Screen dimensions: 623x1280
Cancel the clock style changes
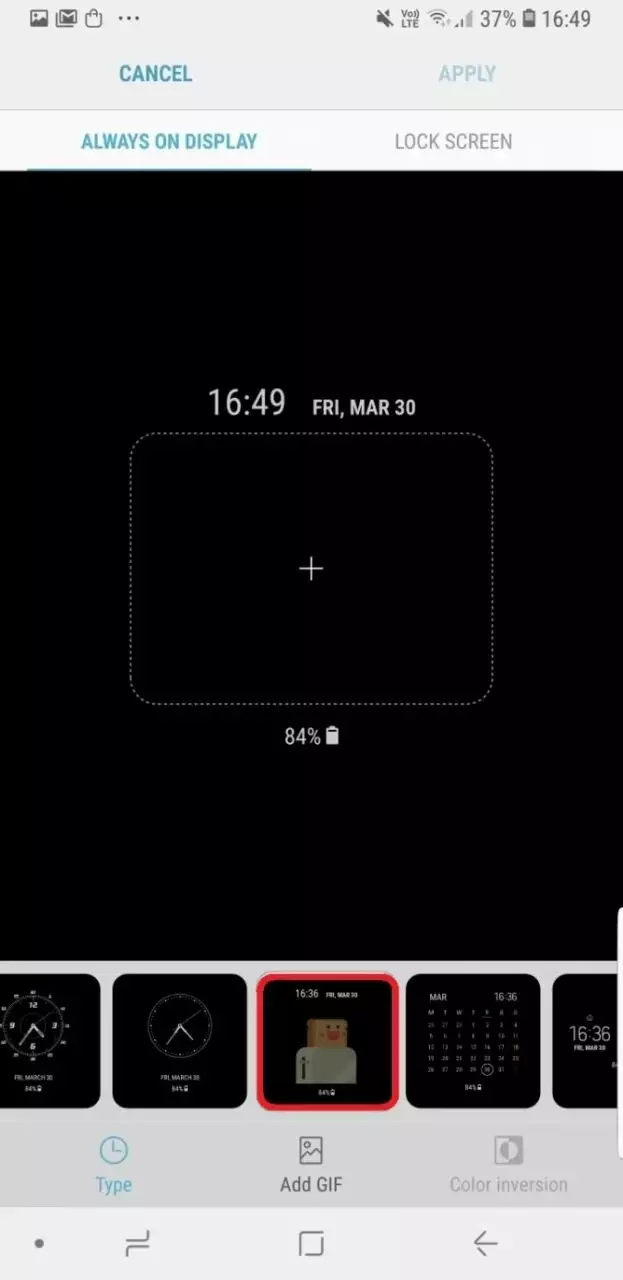(x=155, y=74)
